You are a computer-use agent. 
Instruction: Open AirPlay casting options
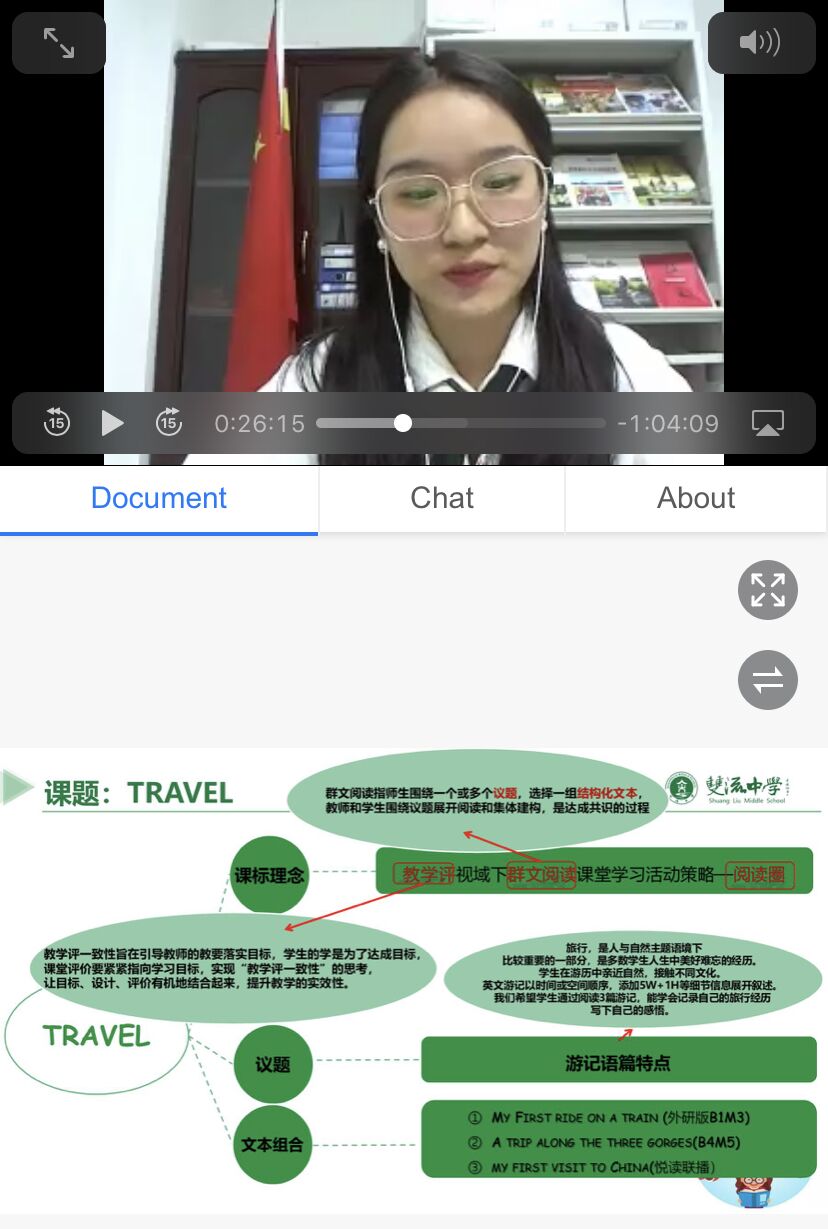pos(767,423)
